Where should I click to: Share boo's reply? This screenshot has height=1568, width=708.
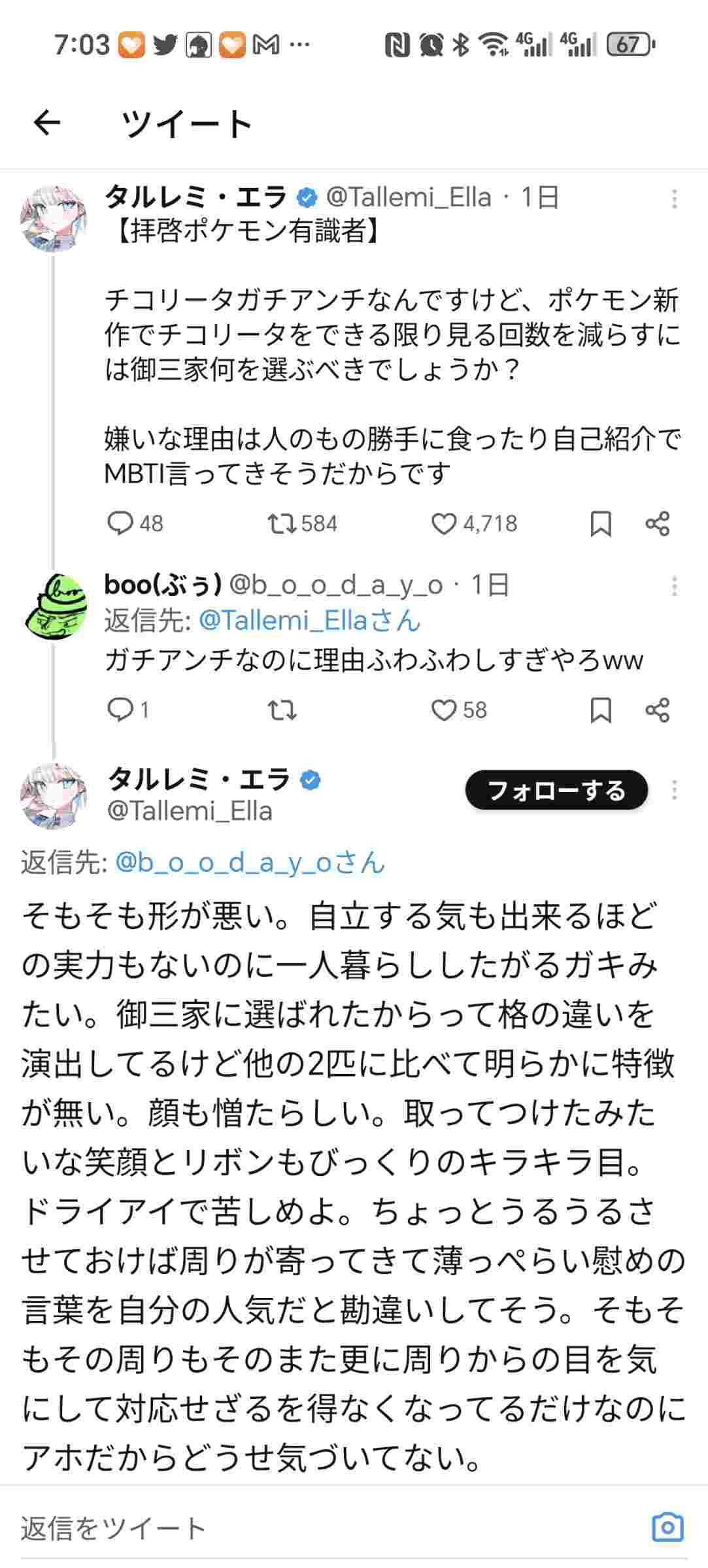point(657,710)
